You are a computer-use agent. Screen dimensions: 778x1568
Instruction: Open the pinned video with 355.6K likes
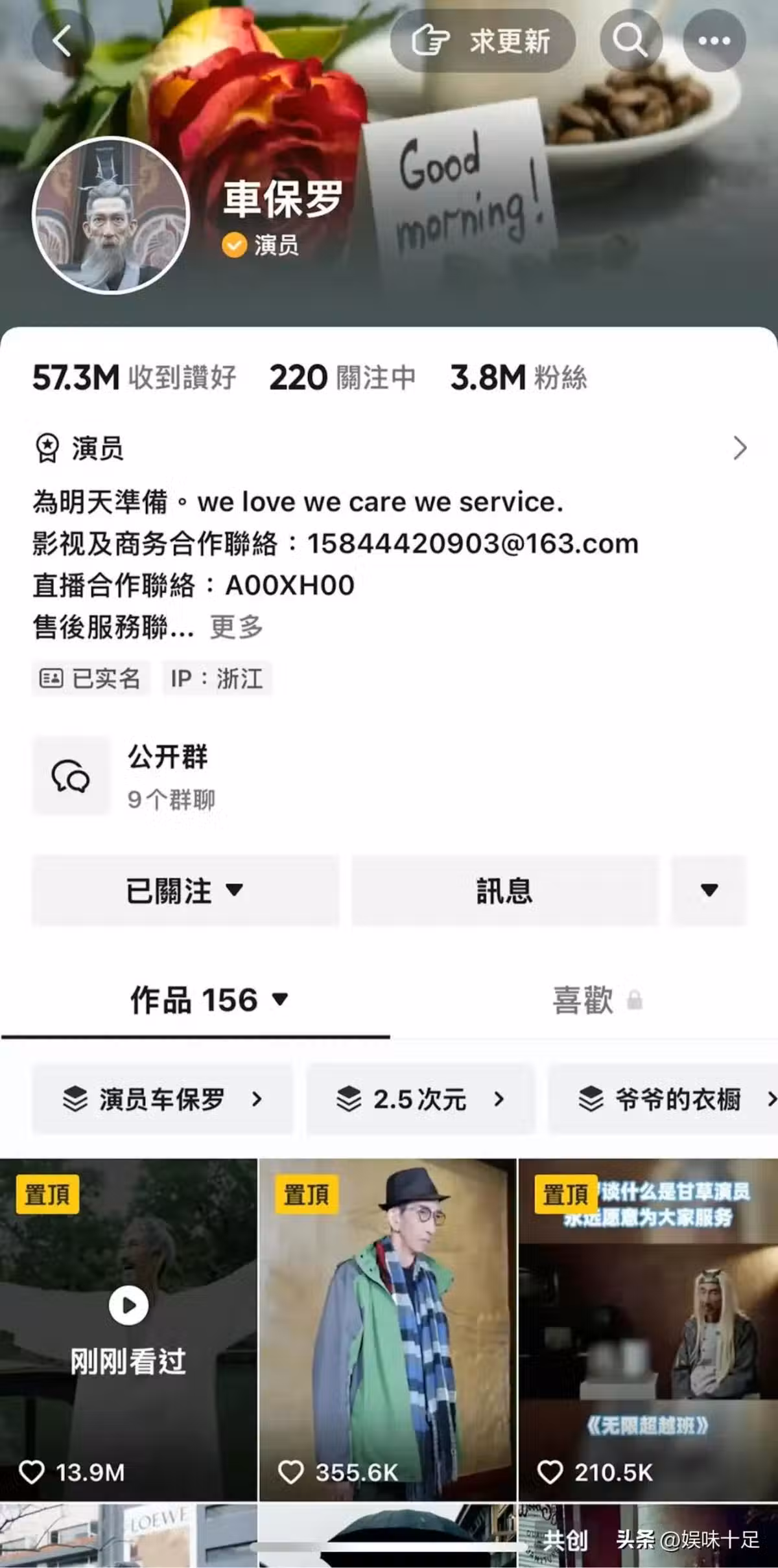(x=388, y=1328)
